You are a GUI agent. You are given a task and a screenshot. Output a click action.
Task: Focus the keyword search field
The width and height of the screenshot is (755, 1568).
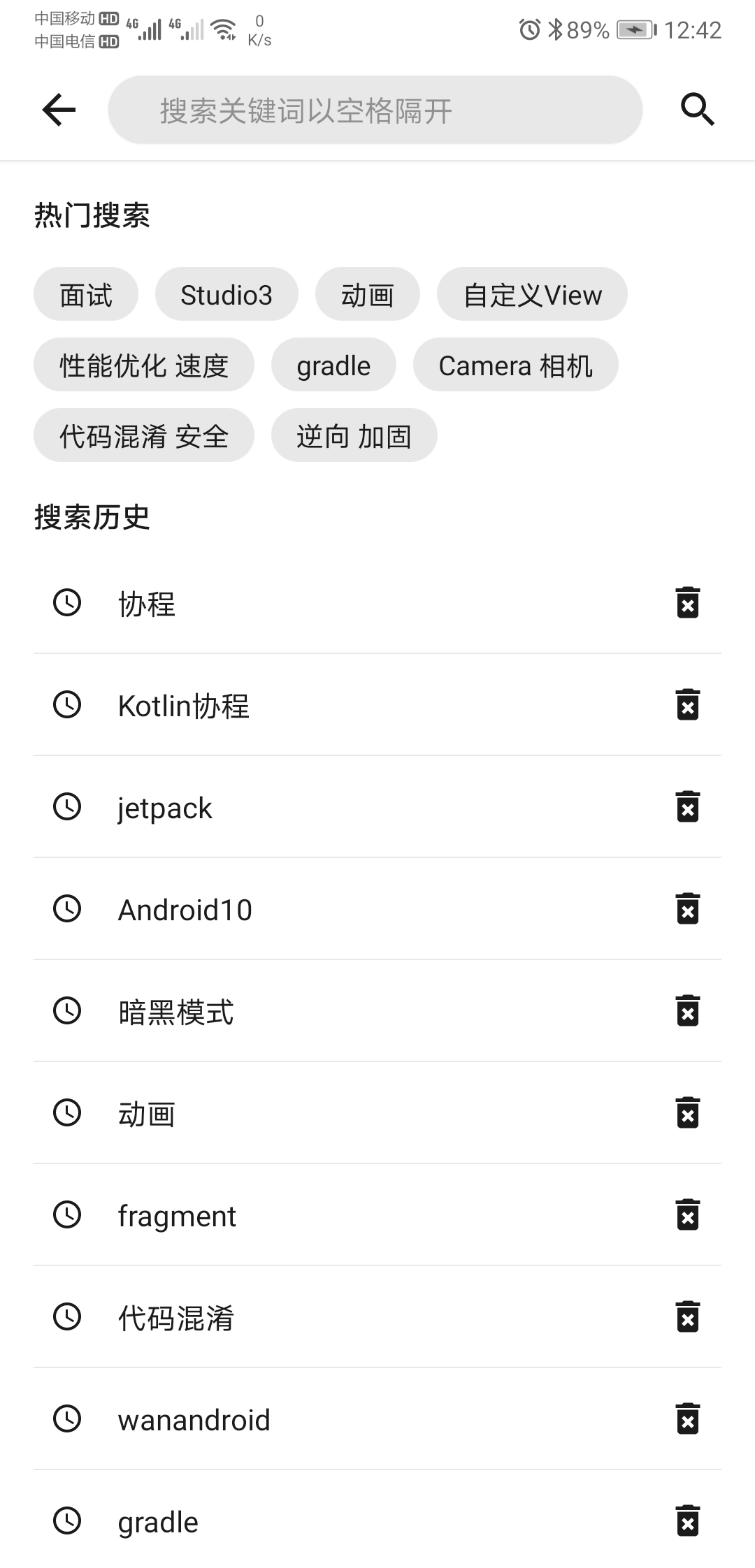(375, 110)
